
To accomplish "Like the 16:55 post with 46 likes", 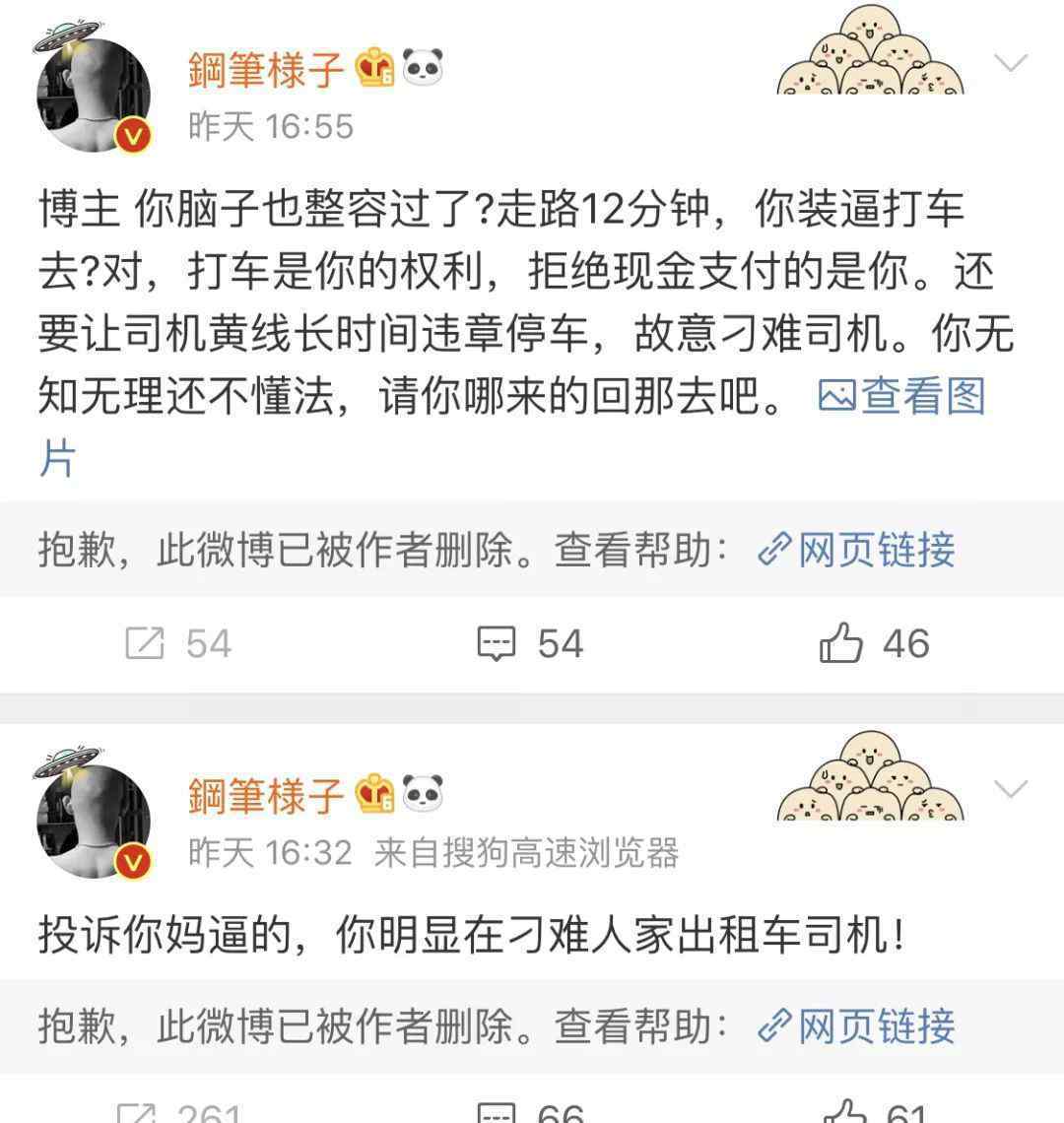I will (x=874, y=644).
